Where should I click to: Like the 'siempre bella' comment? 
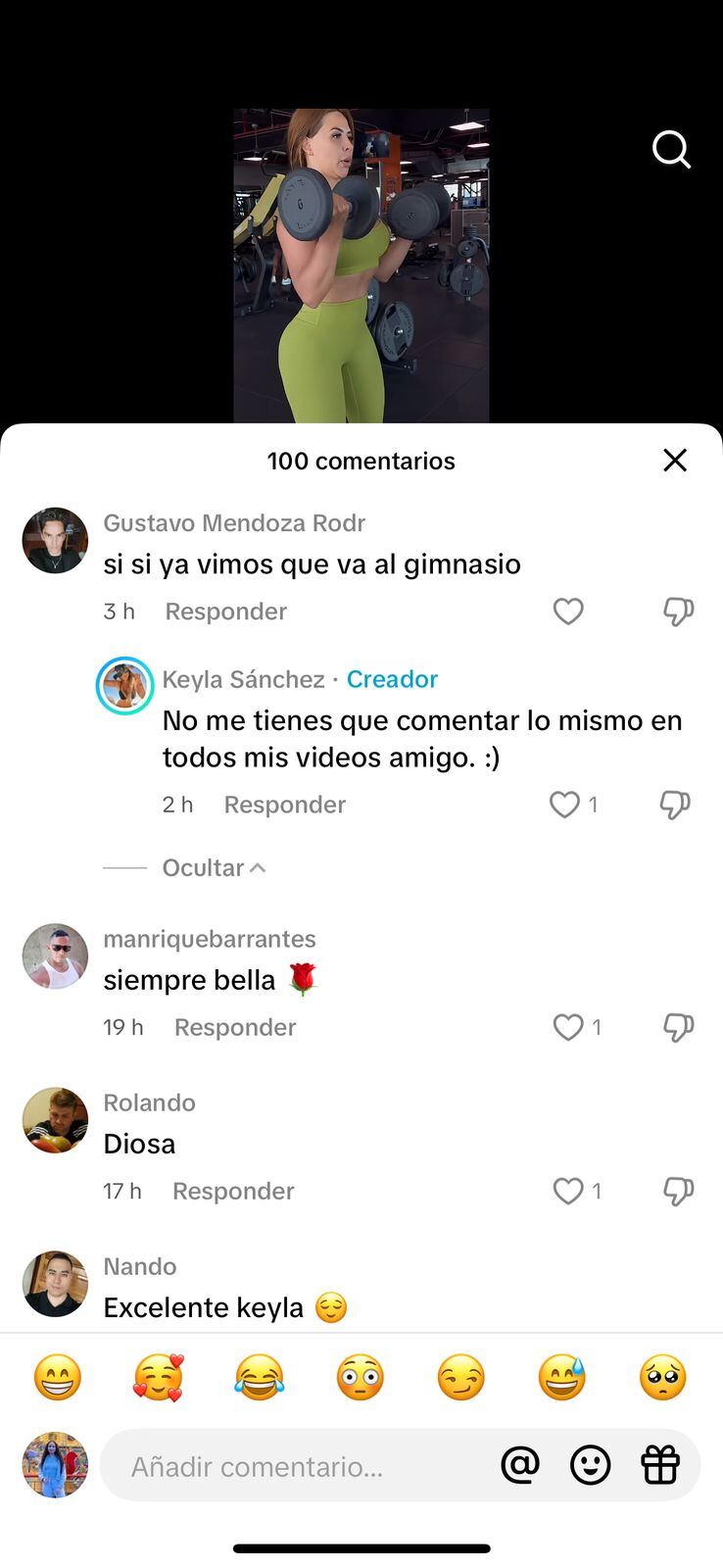(568, 1027)
